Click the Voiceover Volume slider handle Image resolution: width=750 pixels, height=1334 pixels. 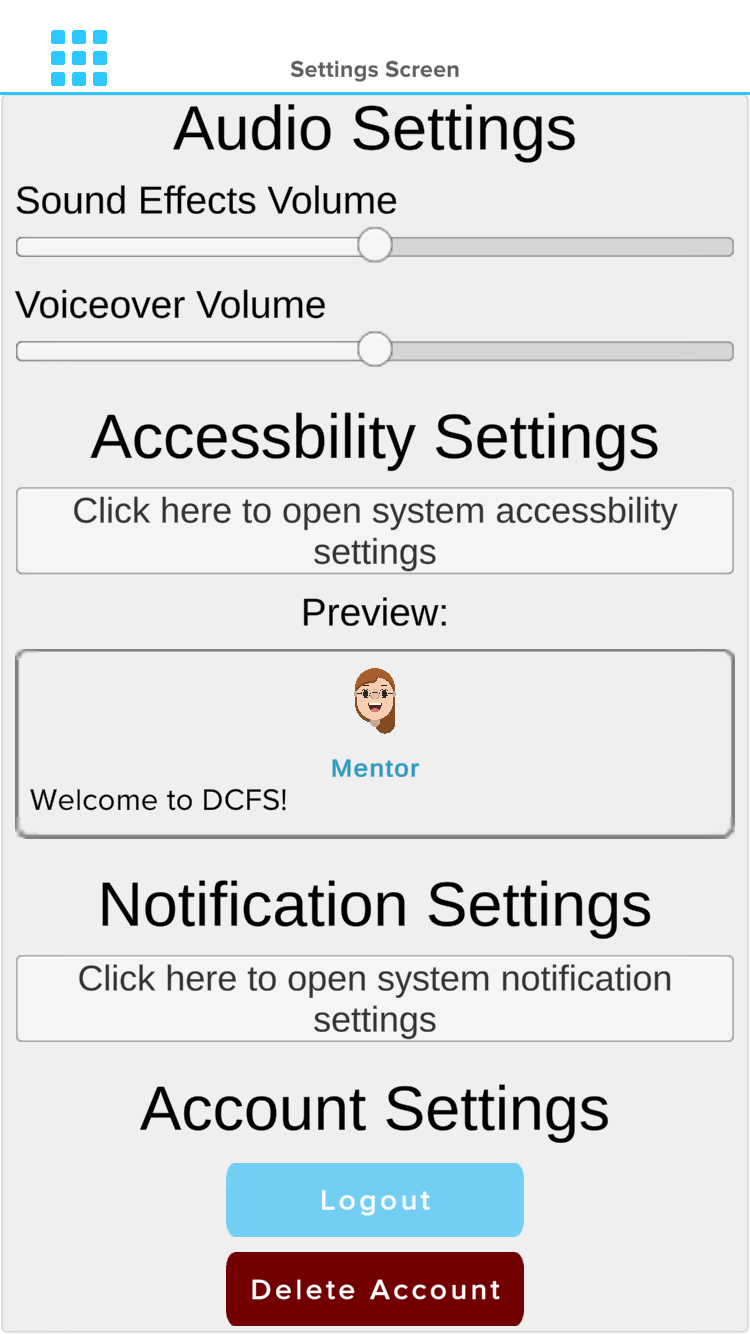tap(375, 349)
